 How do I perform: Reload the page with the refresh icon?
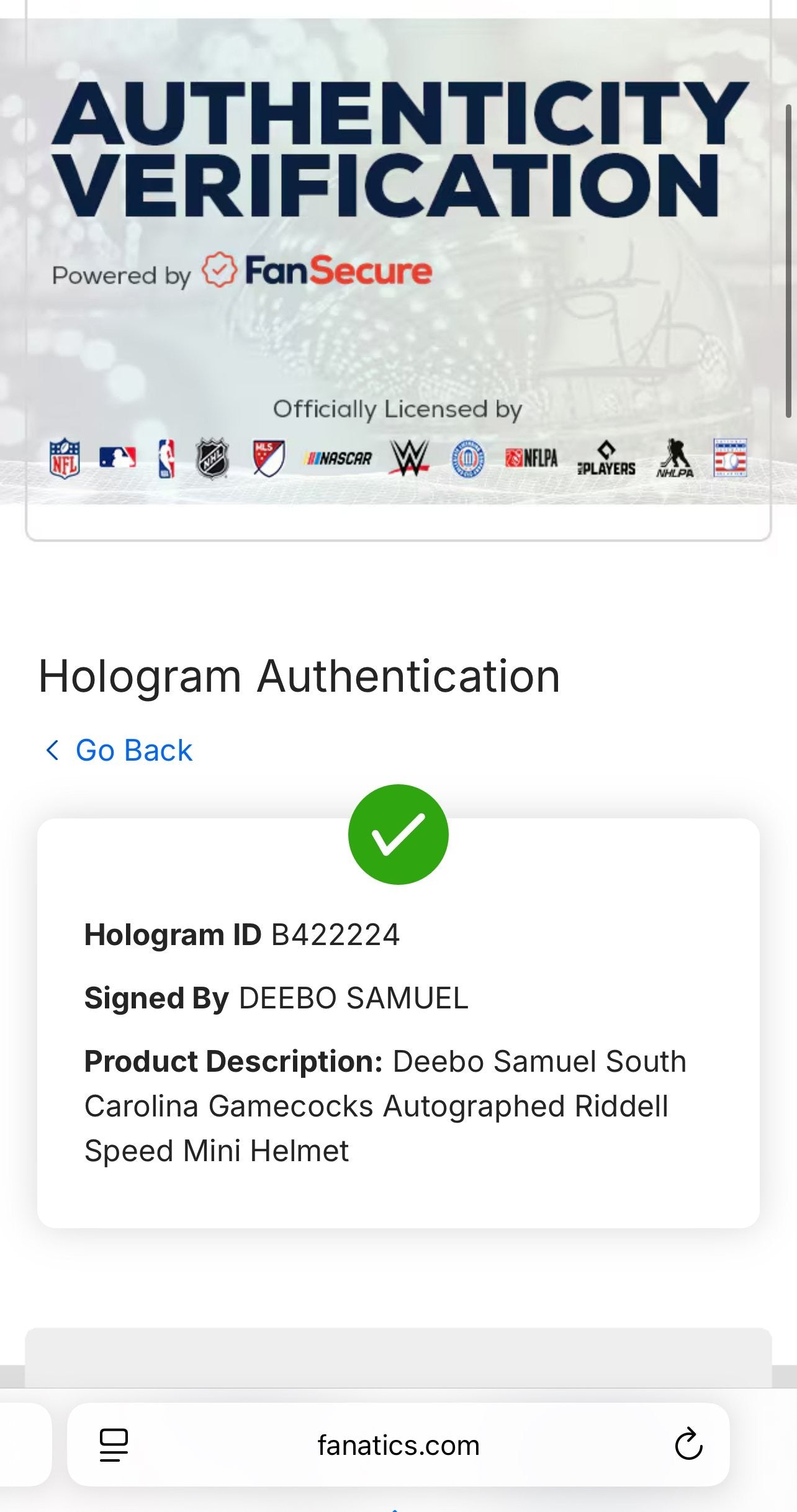coord(688,1444)
